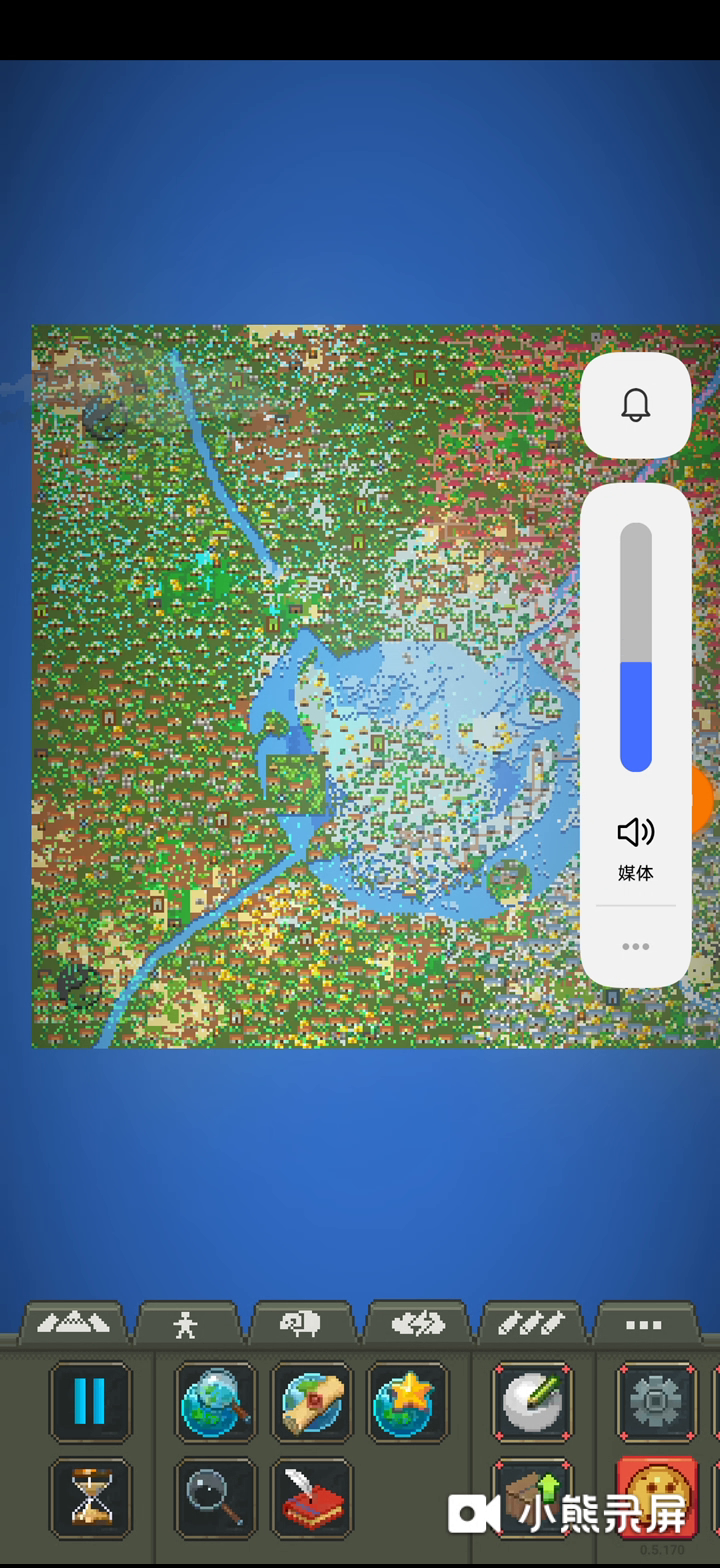Toggle the ringer bell mode in volume panel
This screenshot has width=720, height=1568.
coord(636,405)
